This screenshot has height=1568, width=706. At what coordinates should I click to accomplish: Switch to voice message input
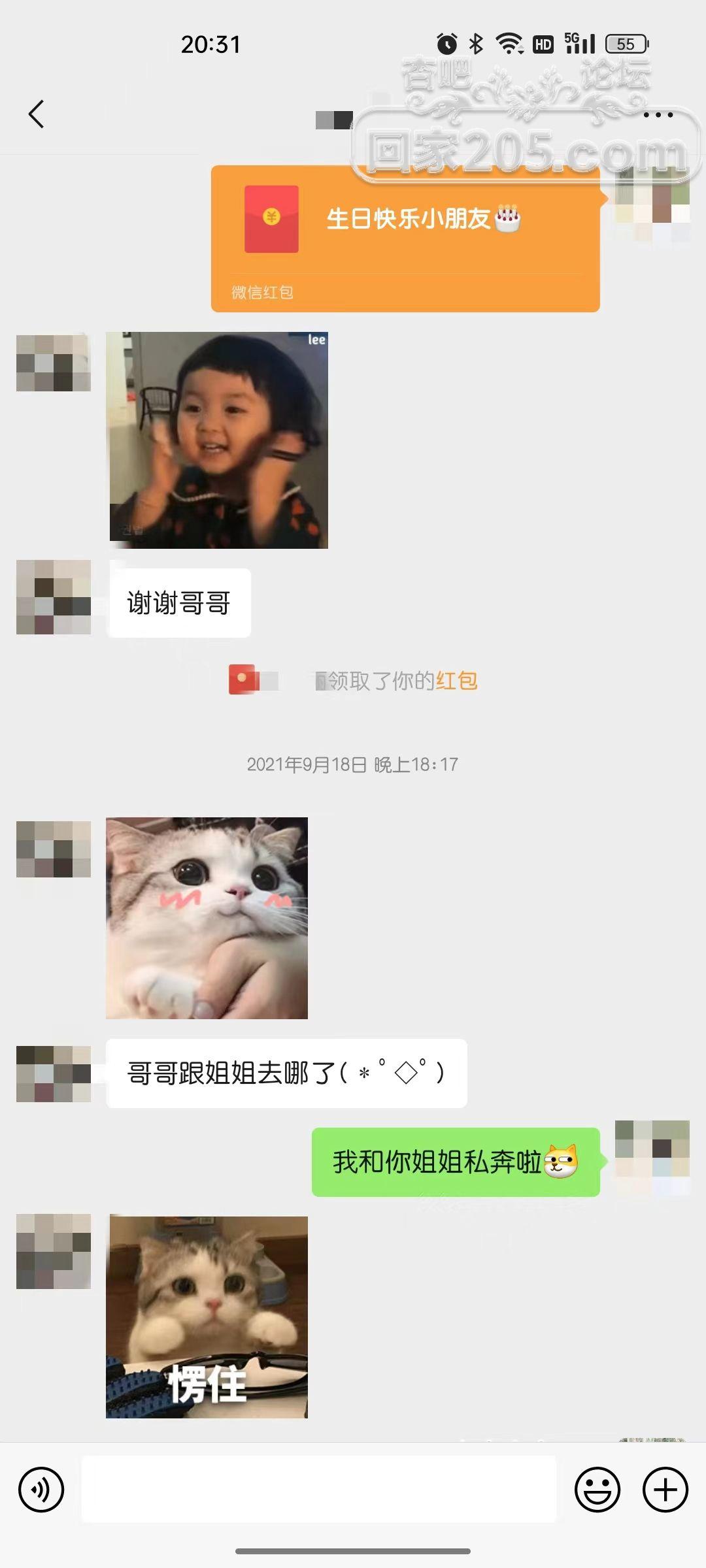click(41, 1490)
